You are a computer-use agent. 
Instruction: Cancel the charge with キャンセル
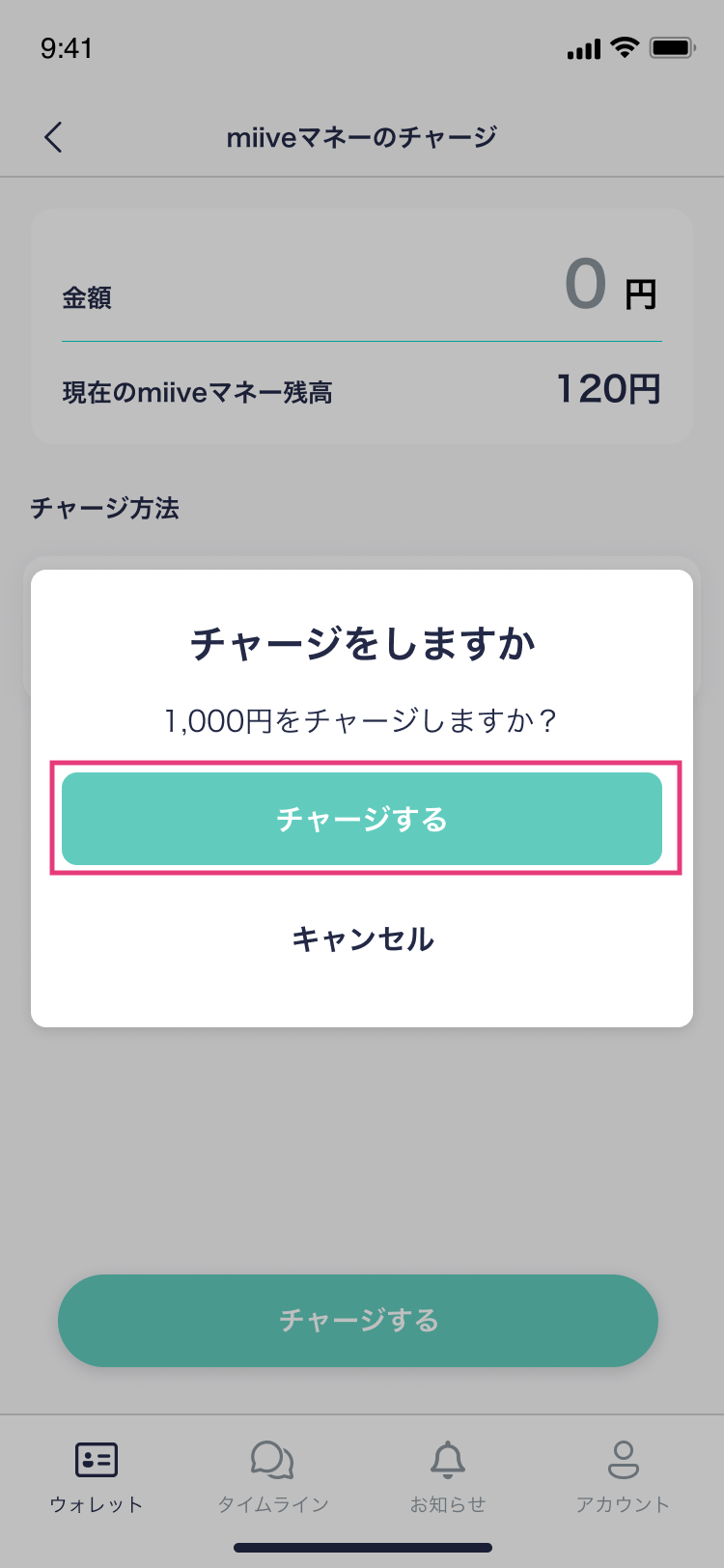[x=362, y=938]
